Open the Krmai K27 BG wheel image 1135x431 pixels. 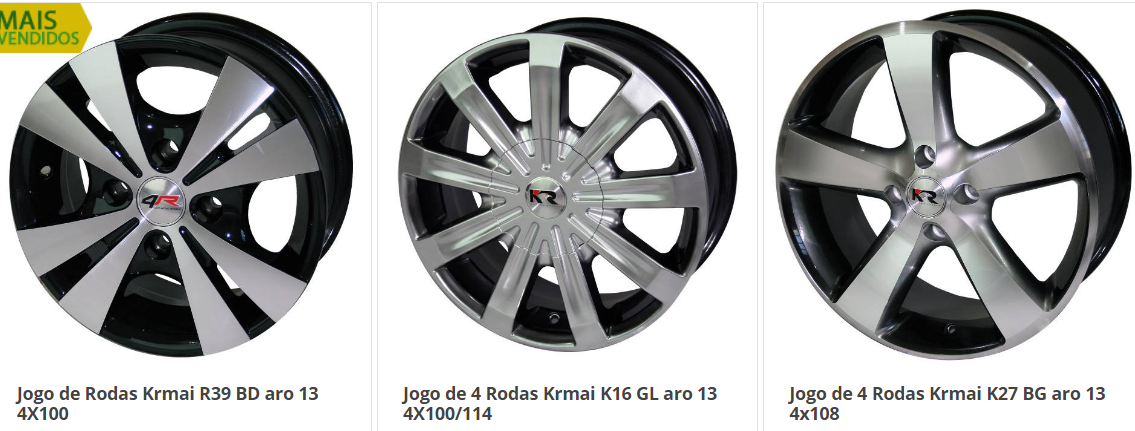point(953,184)
